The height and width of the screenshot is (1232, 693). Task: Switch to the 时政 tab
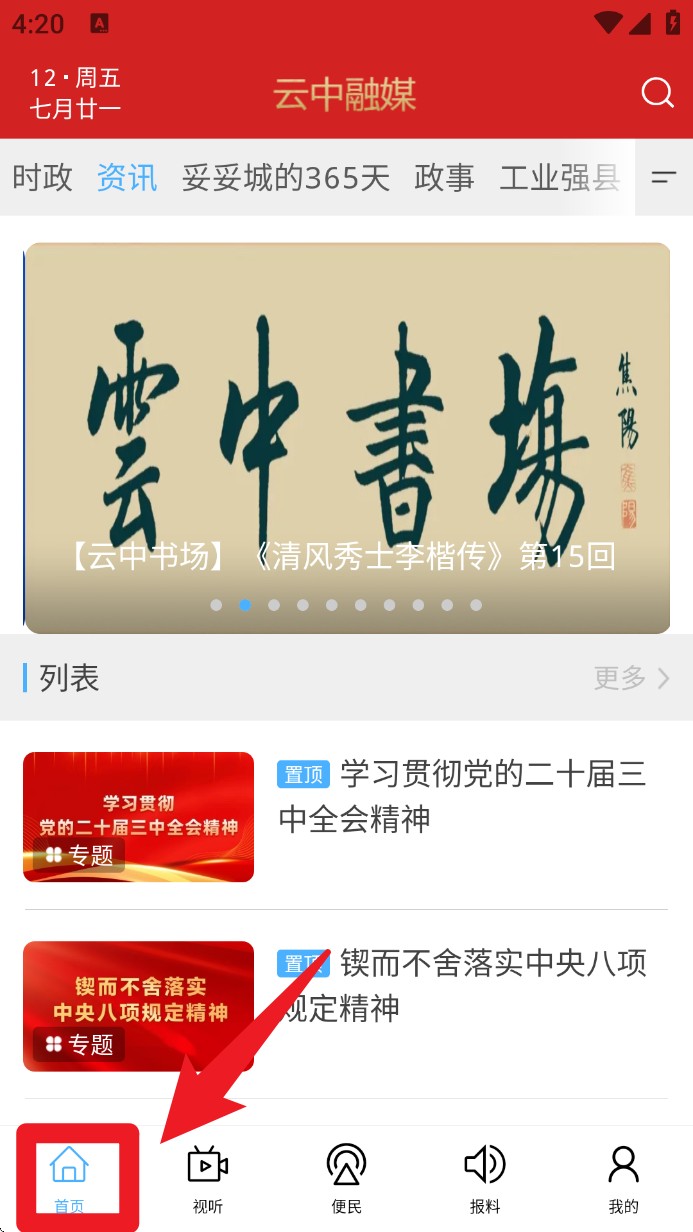43,178
